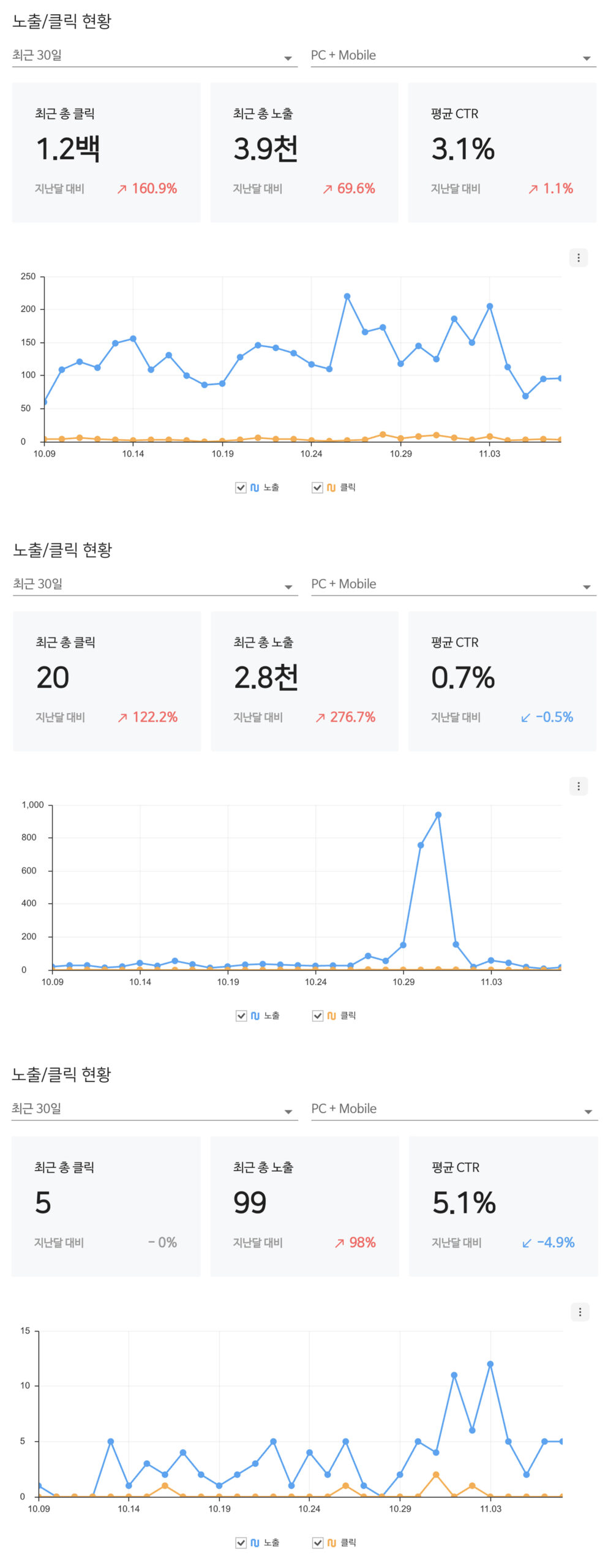The image size is (608, 1568).
Task: Click orange 클릭 wave icon under second chart
Action: click(x=331, y=1015)
